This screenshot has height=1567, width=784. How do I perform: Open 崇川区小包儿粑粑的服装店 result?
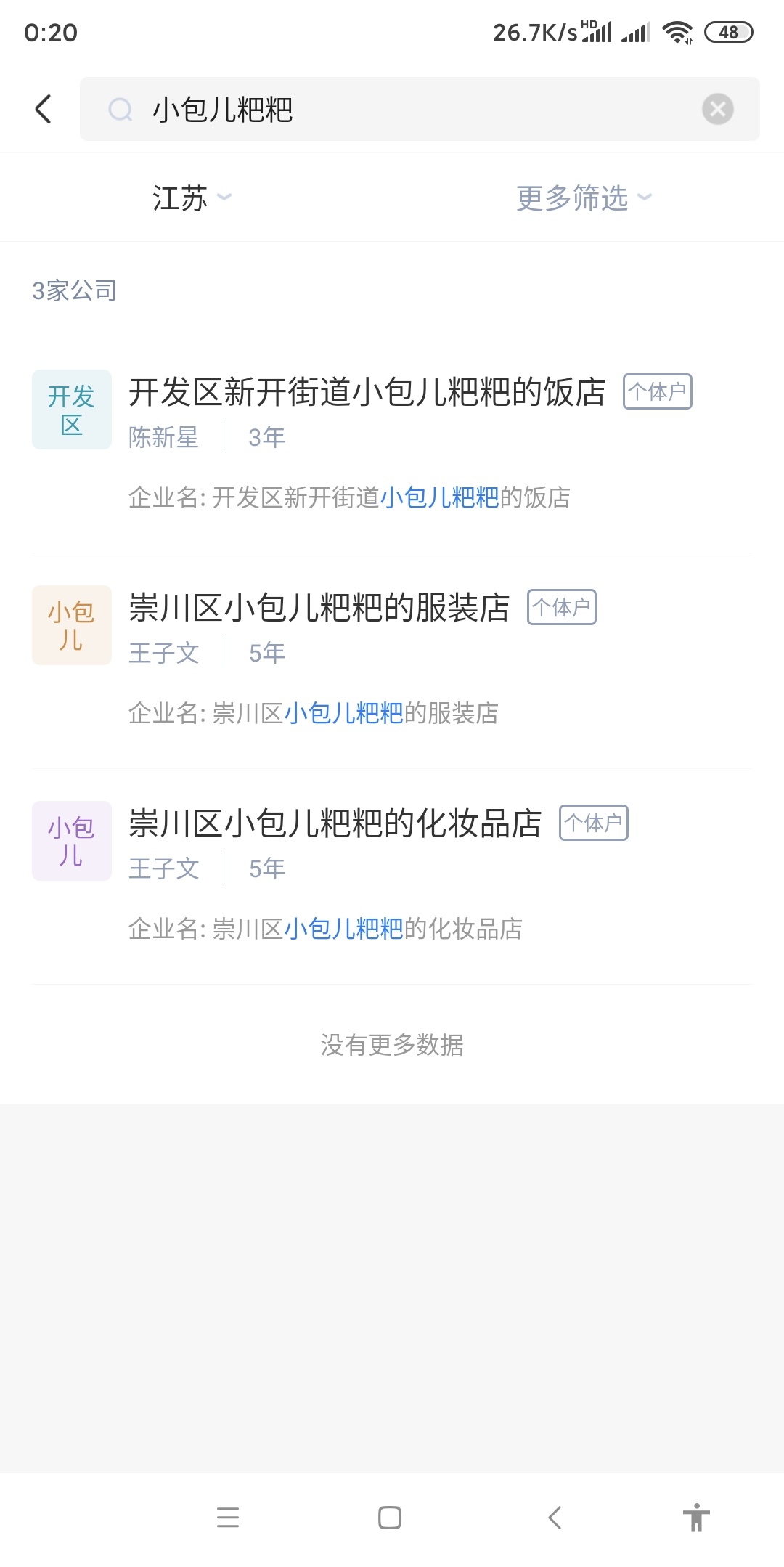coord(319,609)
